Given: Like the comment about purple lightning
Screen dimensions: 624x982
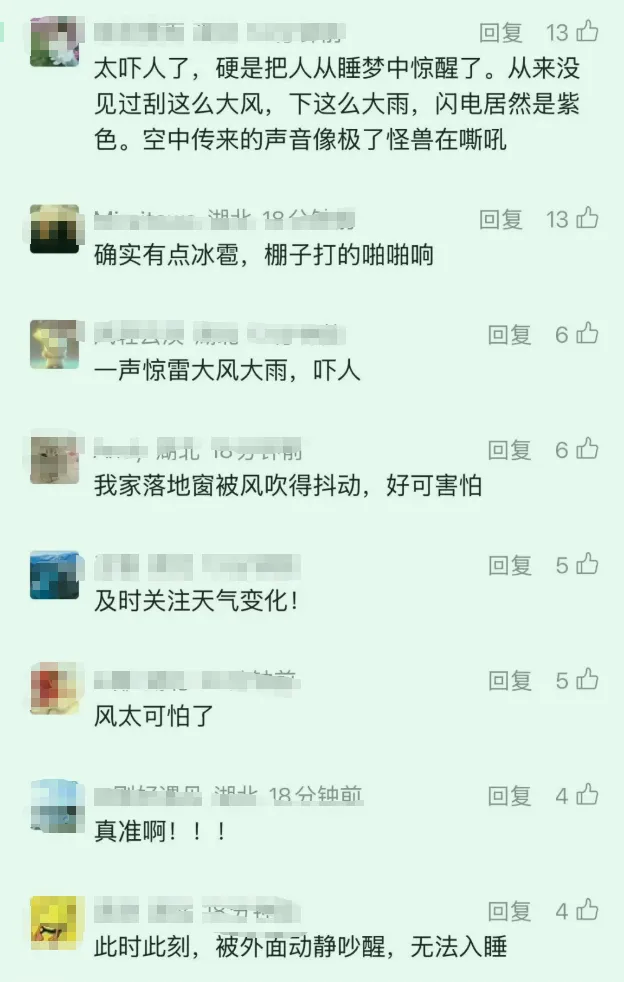Looking at the screenshot, I should click(587, 32).
